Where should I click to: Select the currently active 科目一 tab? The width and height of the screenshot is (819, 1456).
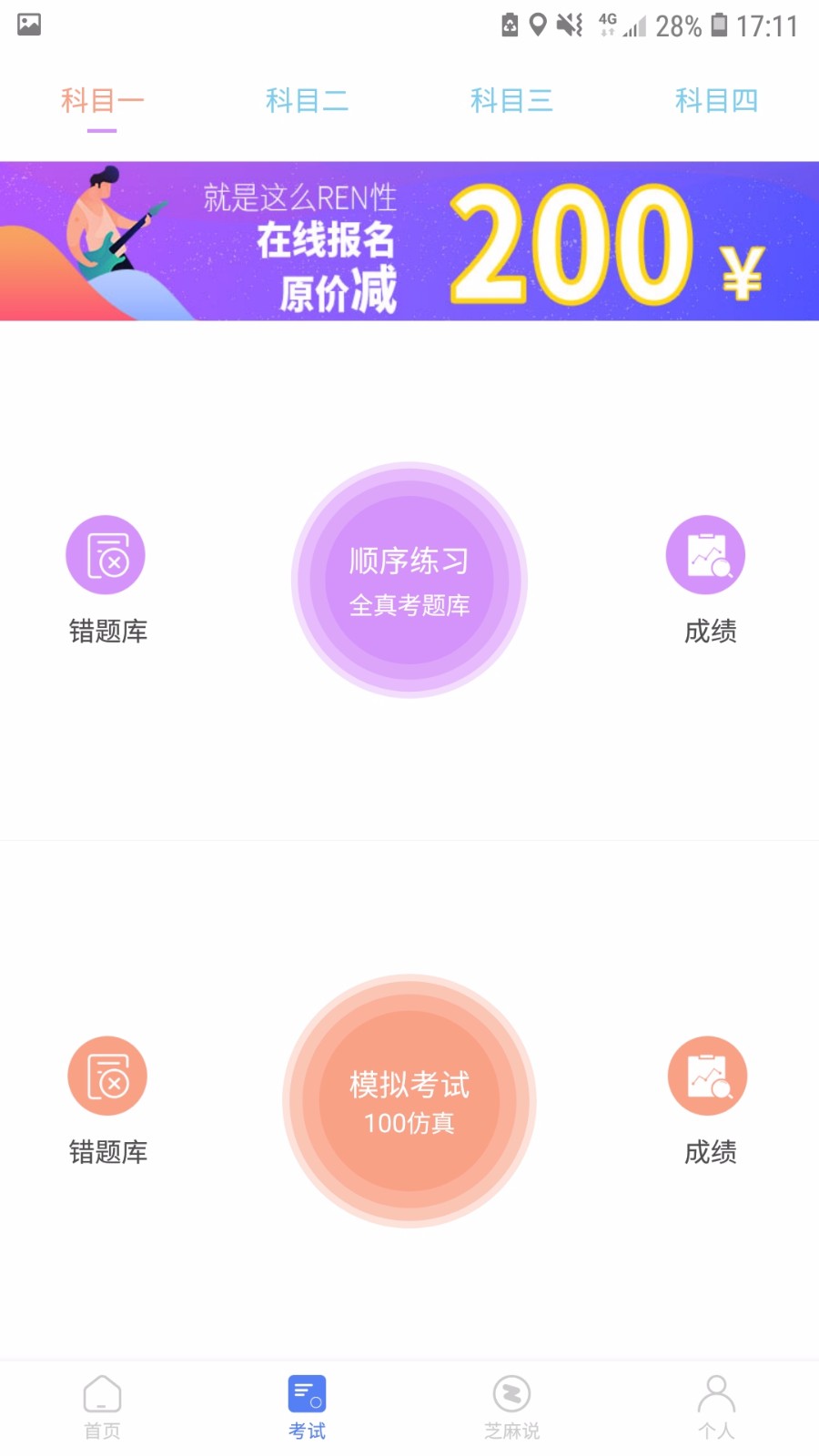102,100
